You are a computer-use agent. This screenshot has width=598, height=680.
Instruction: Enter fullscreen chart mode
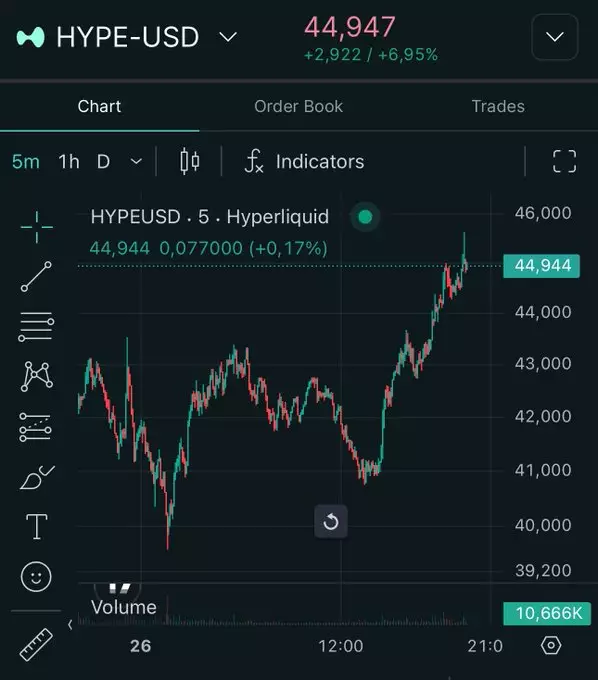[564, 161]
